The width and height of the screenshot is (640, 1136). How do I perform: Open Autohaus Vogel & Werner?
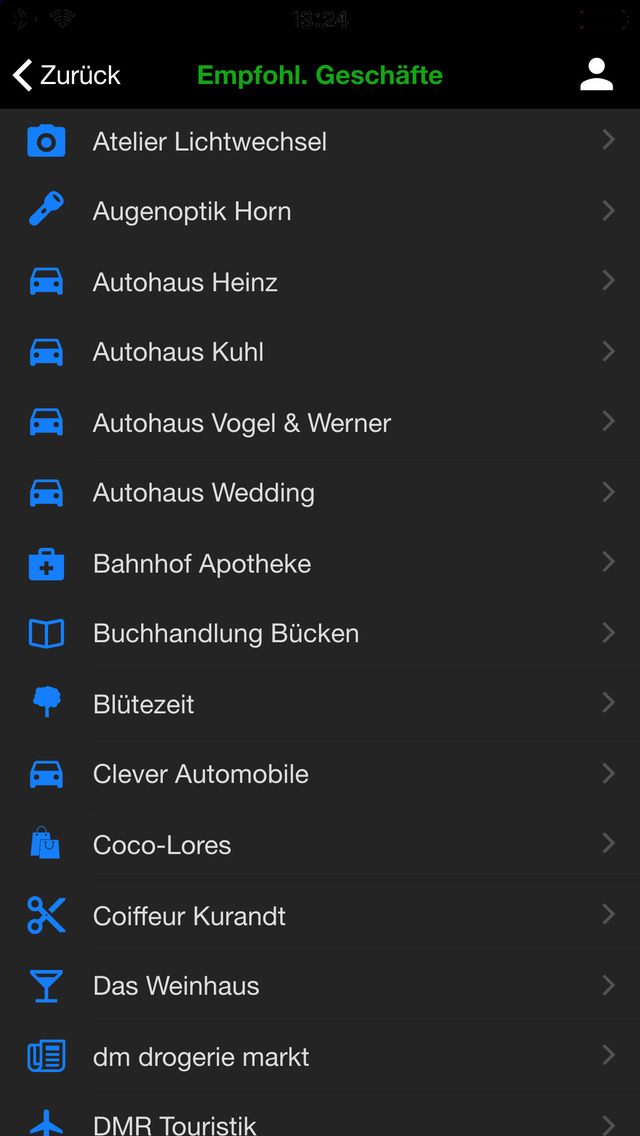[320, 422]
